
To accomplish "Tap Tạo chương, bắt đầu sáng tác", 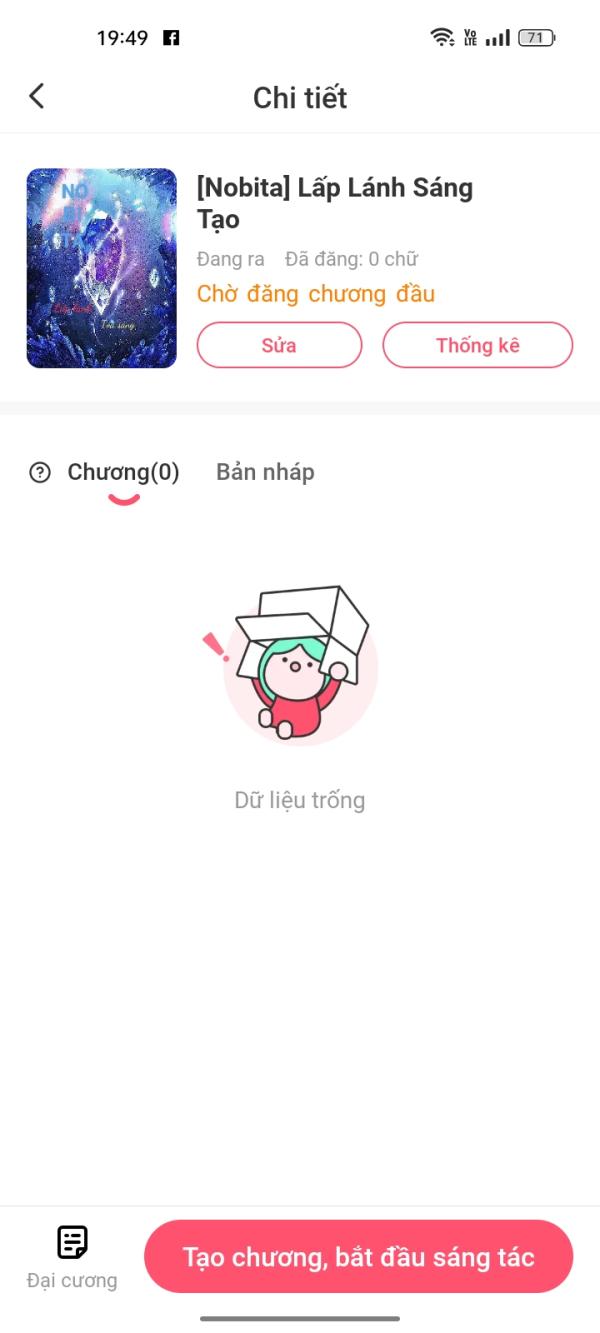I will tap(359, 1257).
